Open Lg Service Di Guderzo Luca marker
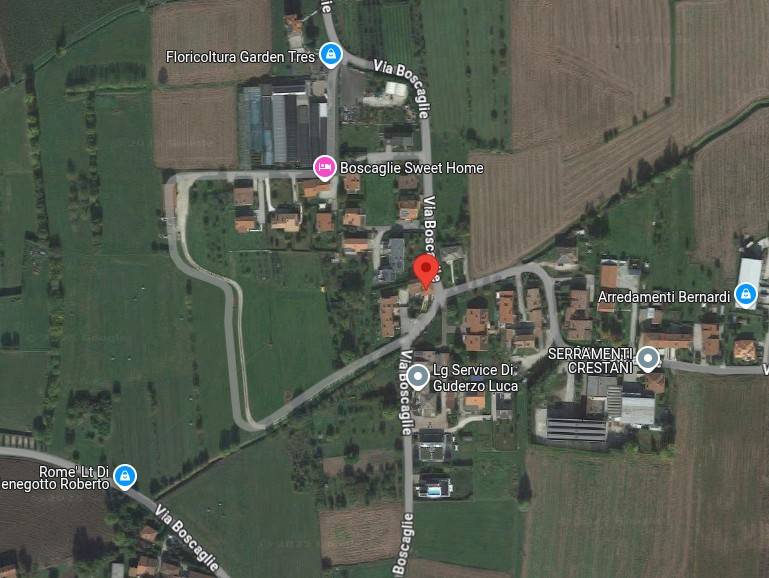 click(x=418, y=377)
